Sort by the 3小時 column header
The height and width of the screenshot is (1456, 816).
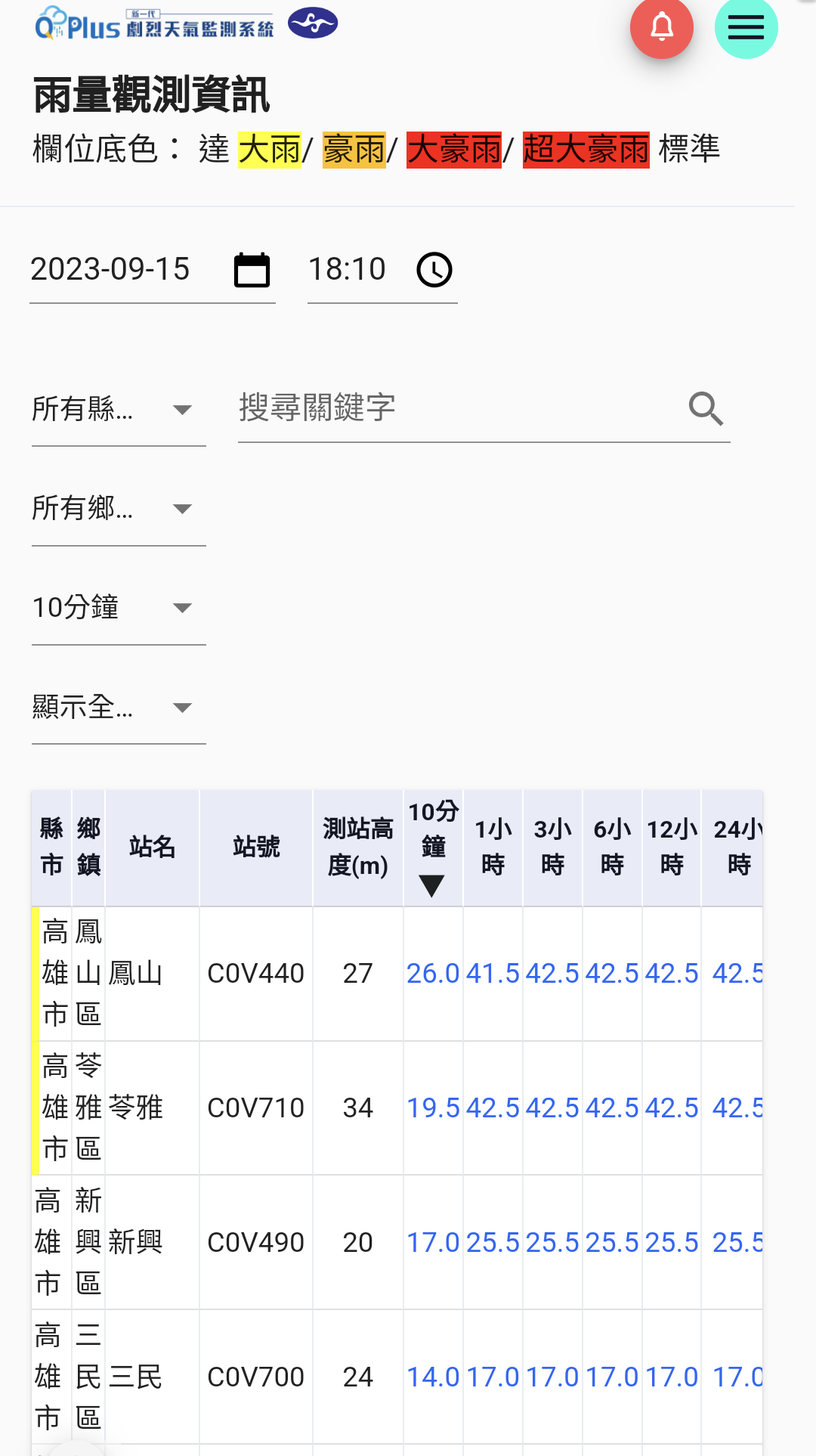(x=552, y=847)
